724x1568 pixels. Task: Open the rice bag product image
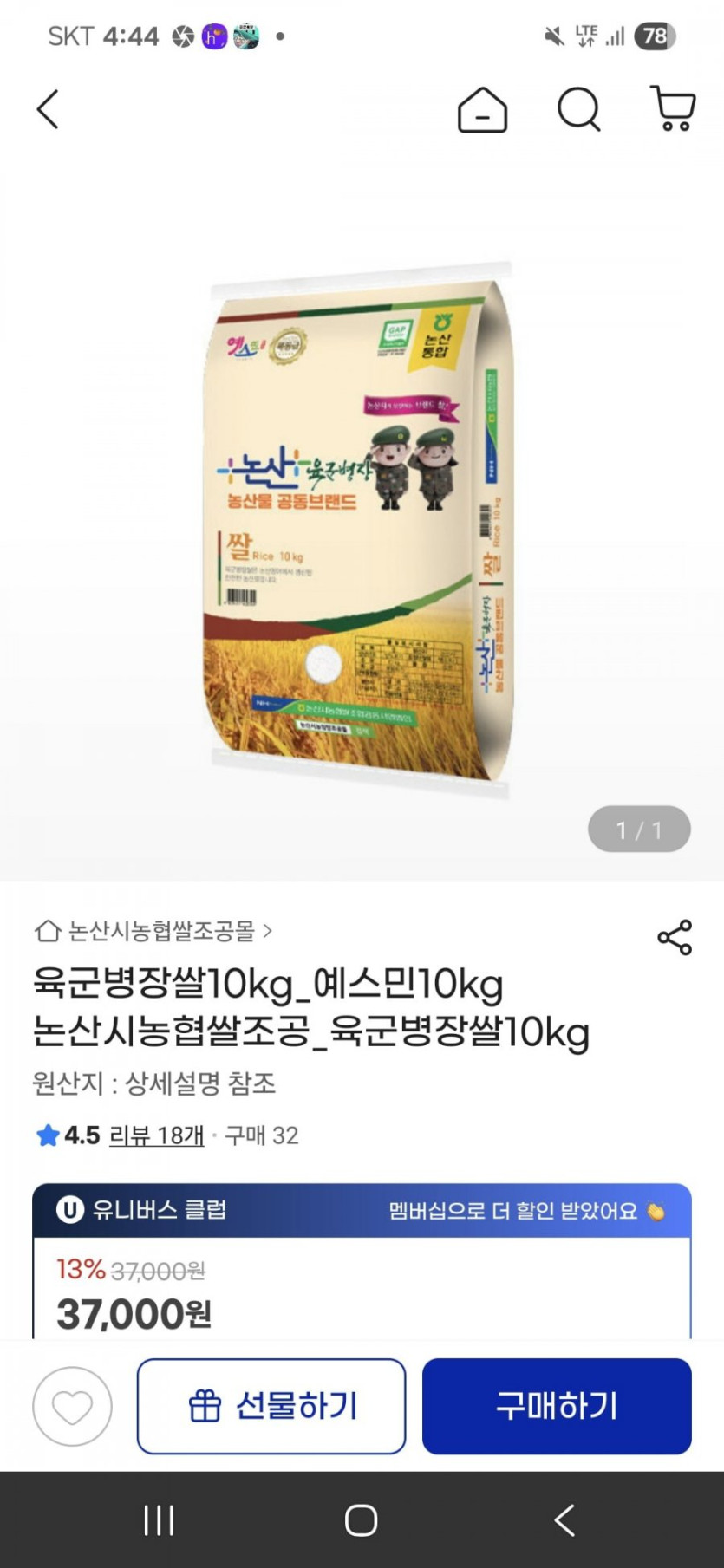pos(361,529)
